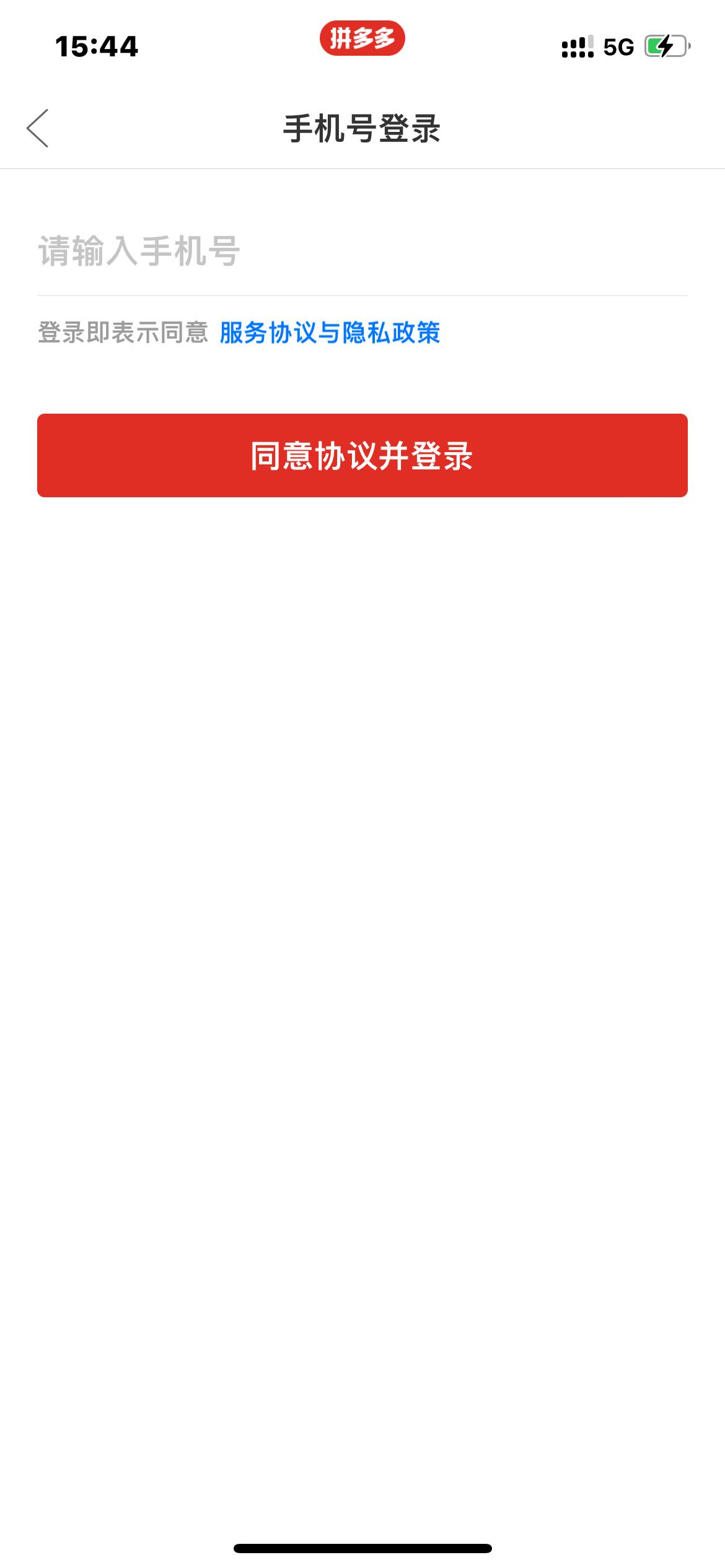Screen dimensions: 725x1568
Task: Go back using the top-left arrow
Action: click(x=38, y=128)
